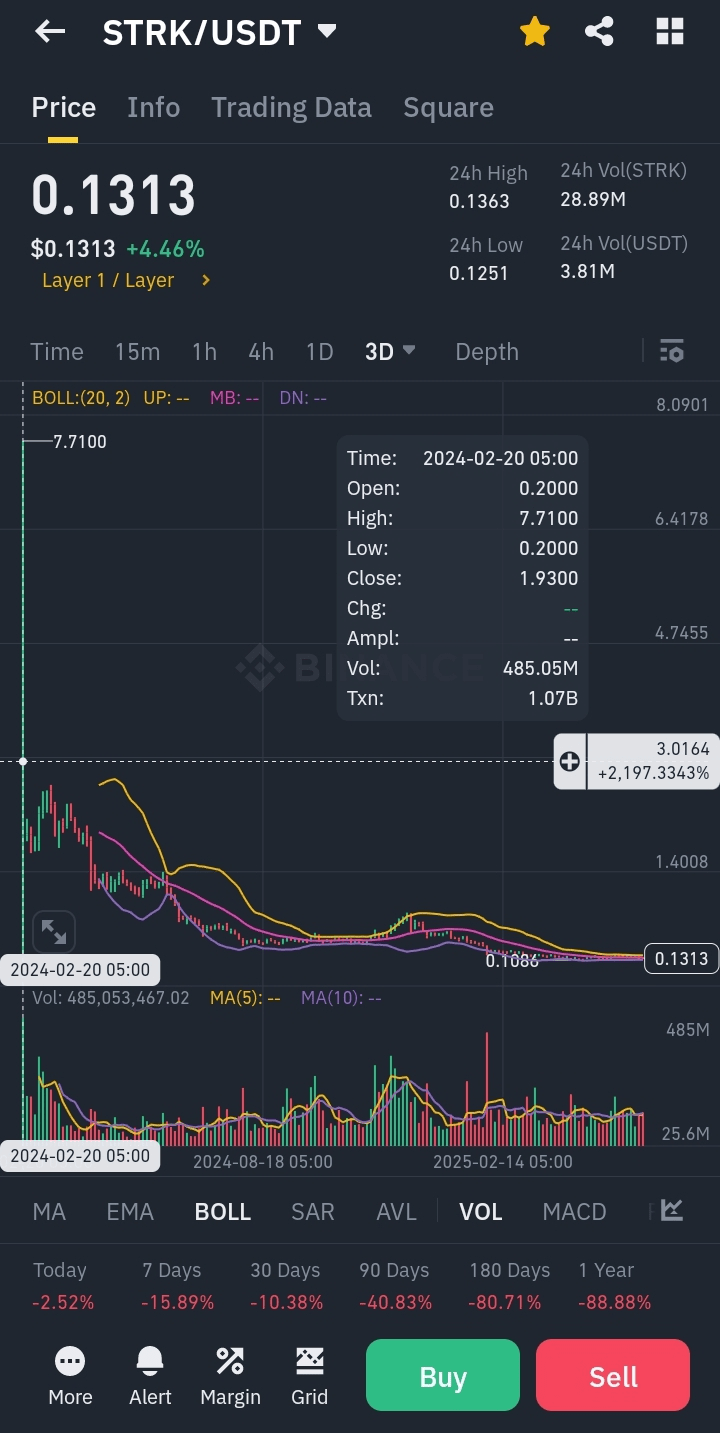The height and width of the screenshot is (1433, 720).
Task: Switch chart to the 1D interval
Action: (x=319, y=352)
